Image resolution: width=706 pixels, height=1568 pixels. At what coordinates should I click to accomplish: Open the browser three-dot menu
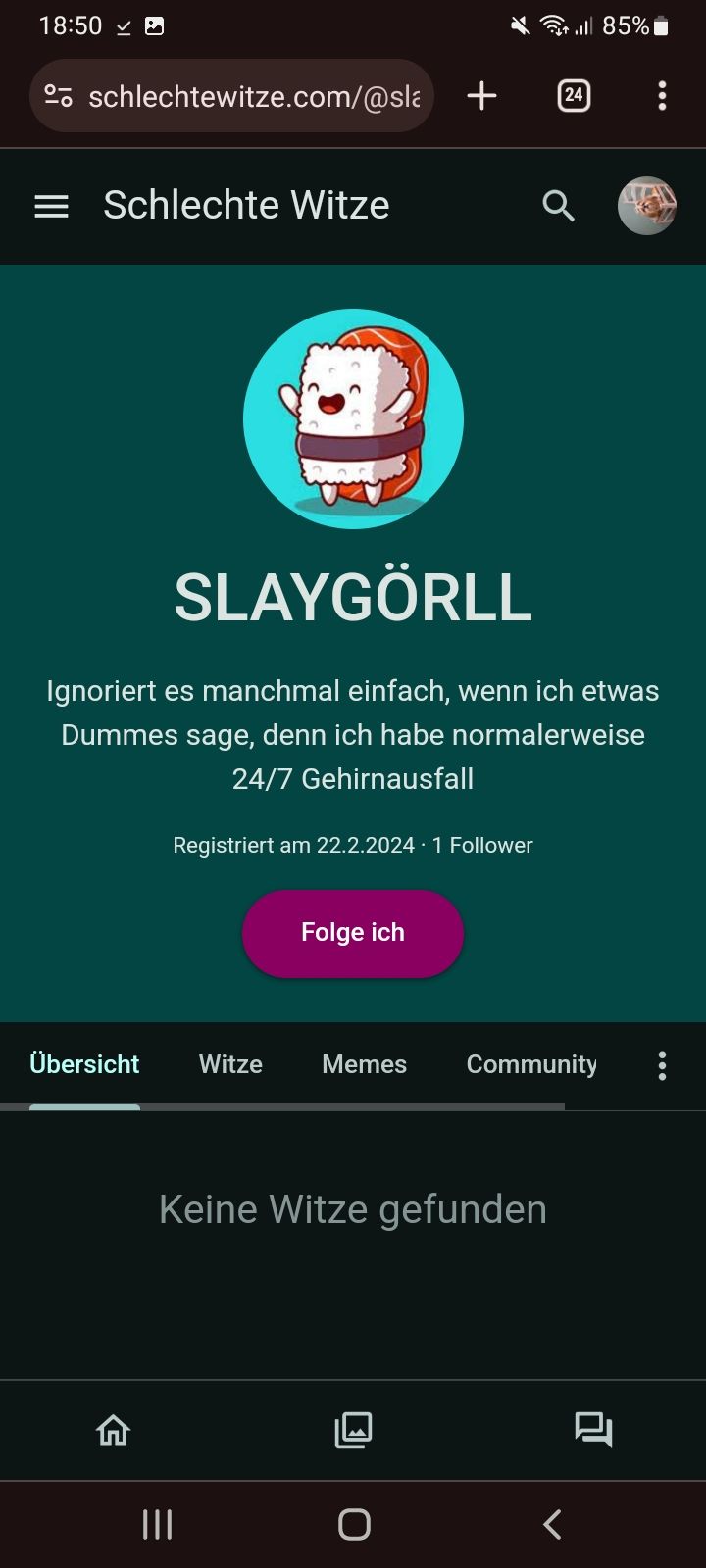pos(663,96)
